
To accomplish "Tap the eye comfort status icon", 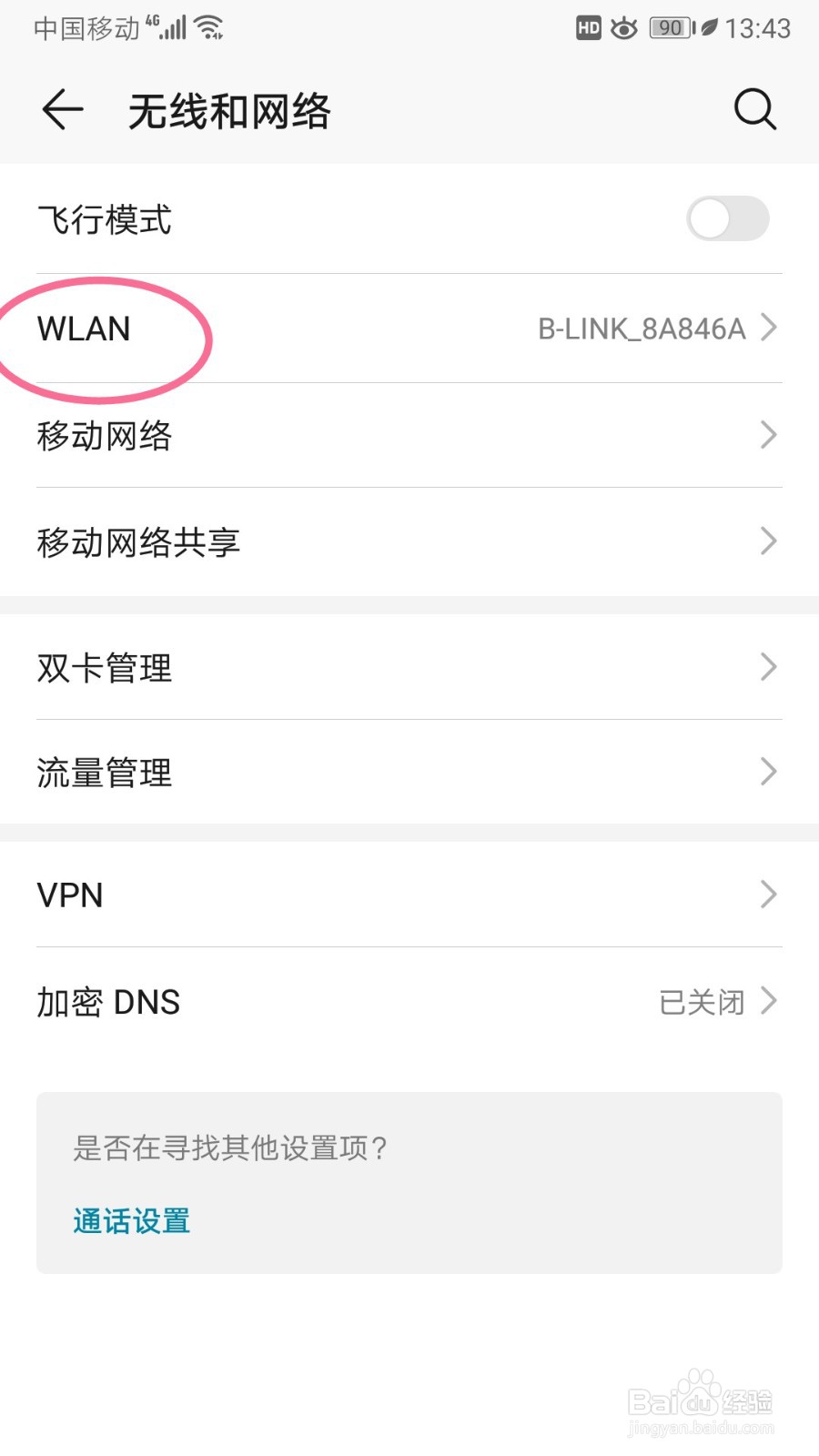I will [624, 28].
